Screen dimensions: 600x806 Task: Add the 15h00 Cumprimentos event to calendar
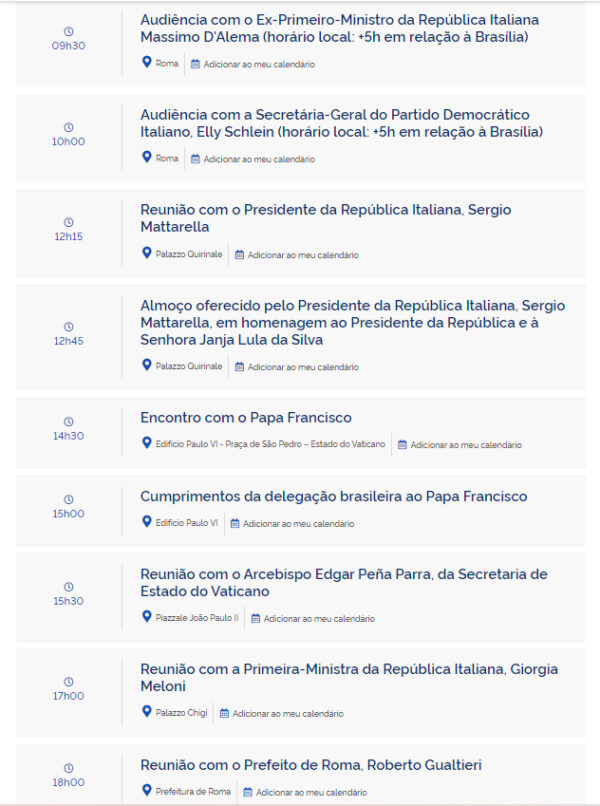click(x=292, y=524)
